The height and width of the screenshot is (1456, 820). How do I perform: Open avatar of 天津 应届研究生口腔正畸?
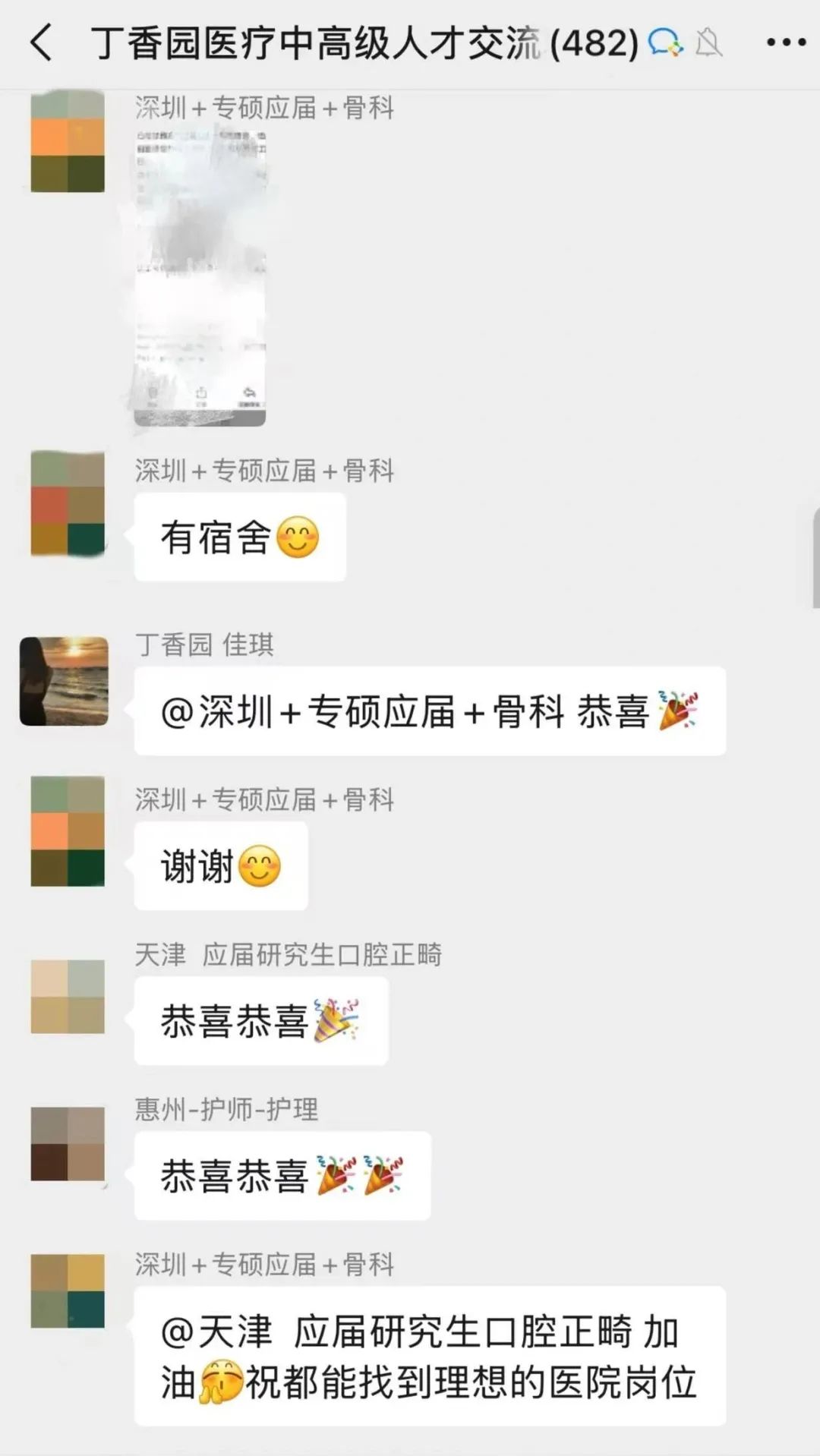click(68, 996)
